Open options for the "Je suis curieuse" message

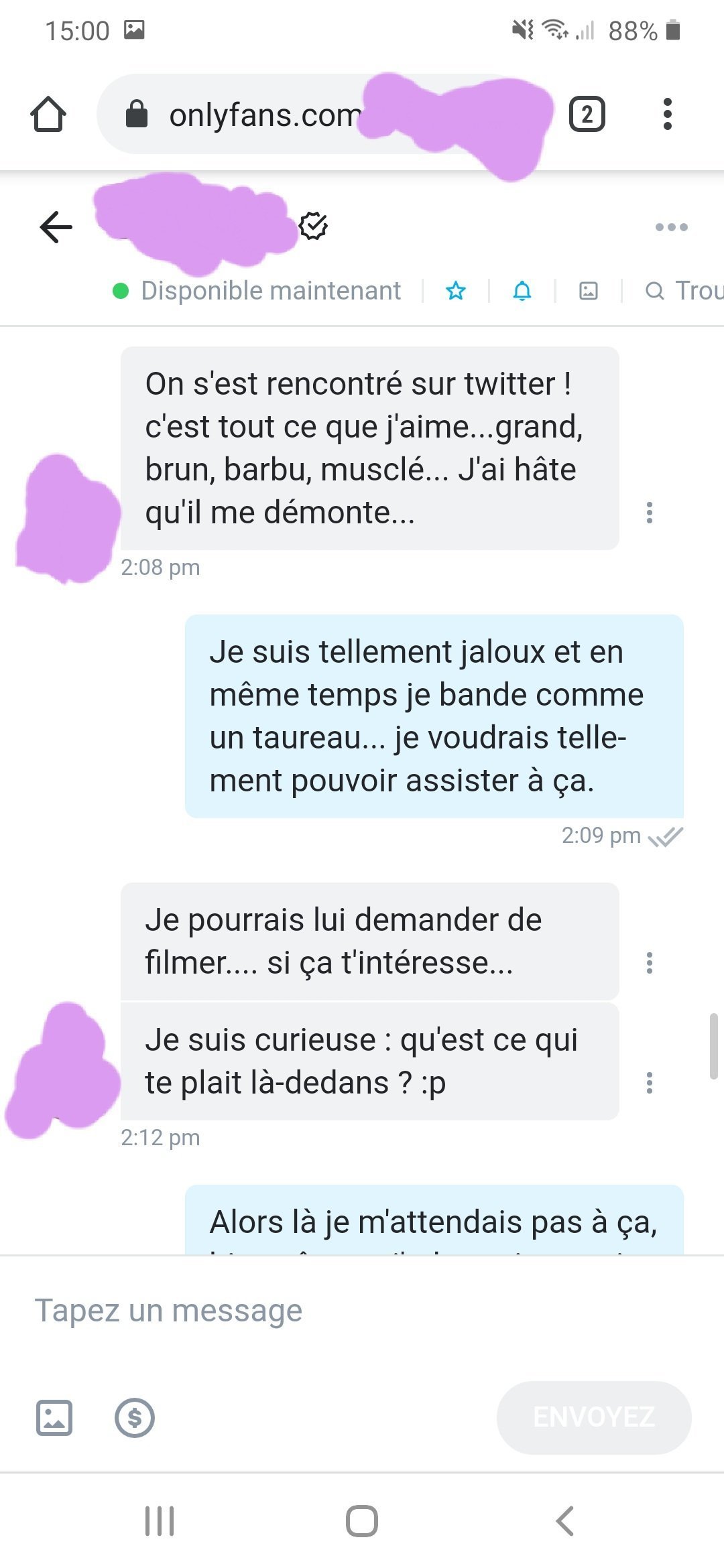pyautogui.click(x=649, y=1083)
